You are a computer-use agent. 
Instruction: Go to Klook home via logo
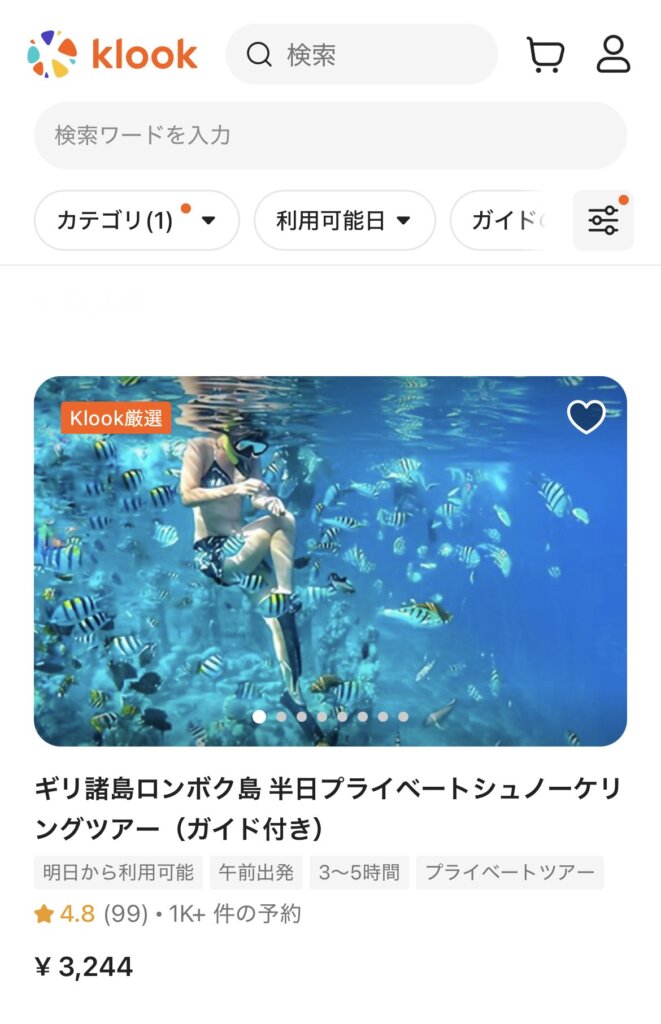[112, 54]
